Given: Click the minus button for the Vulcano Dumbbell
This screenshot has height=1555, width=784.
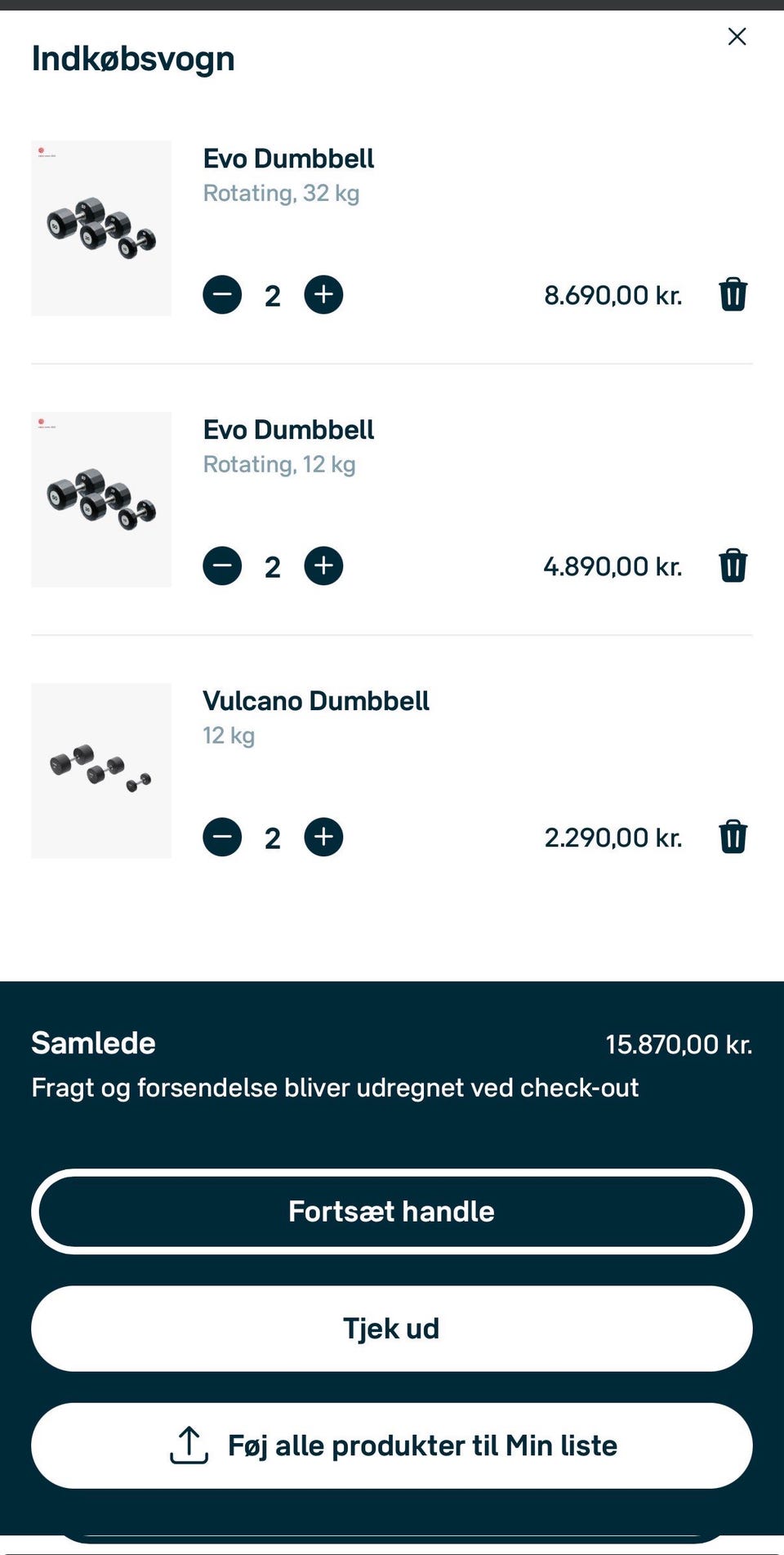Looking at the screenshot, I should pyautogui.click(x=221, y=837).
